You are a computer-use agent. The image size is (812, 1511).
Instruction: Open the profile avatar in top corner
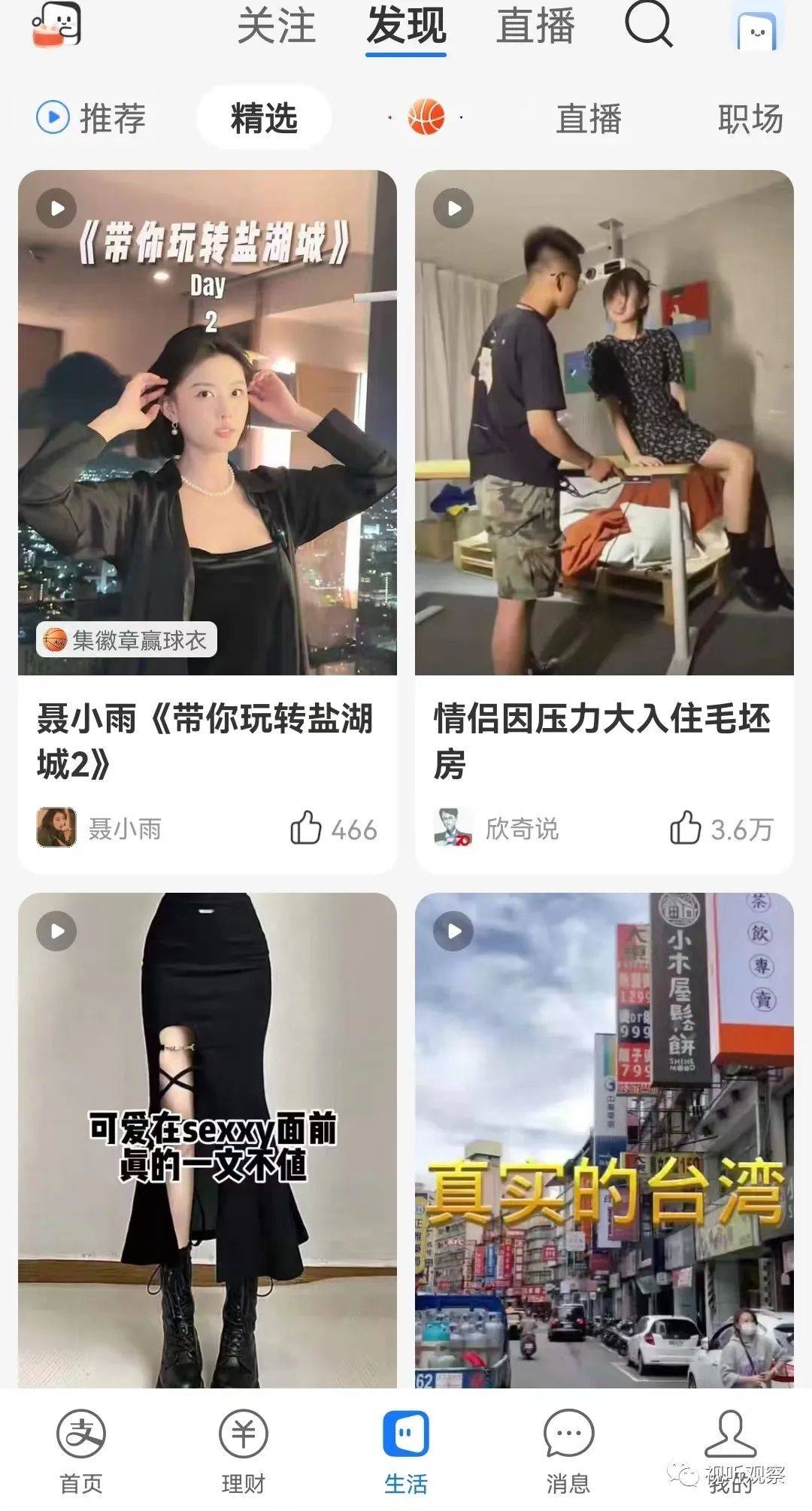757,30
